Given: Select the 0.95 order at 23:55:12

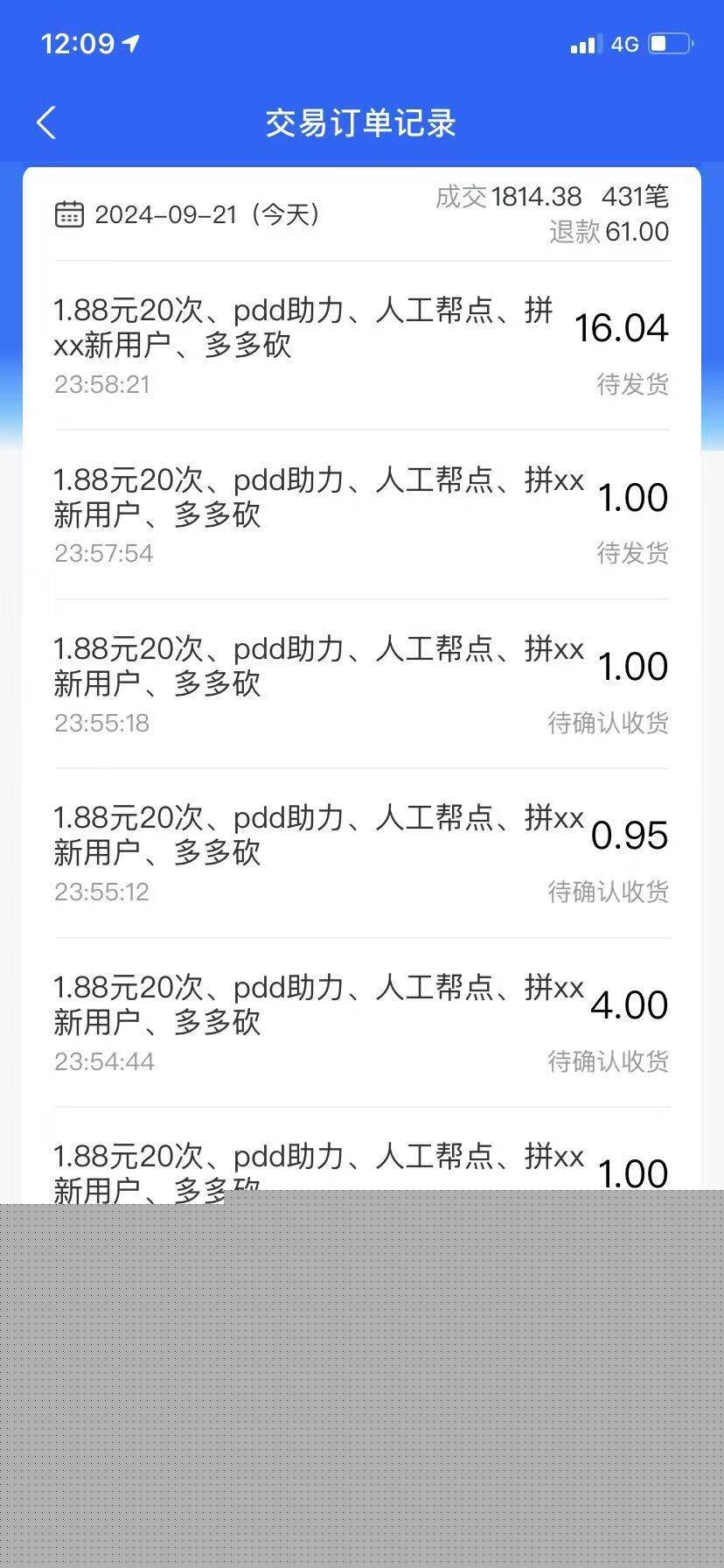Looking at the screenshot, I should pos(362,854).
